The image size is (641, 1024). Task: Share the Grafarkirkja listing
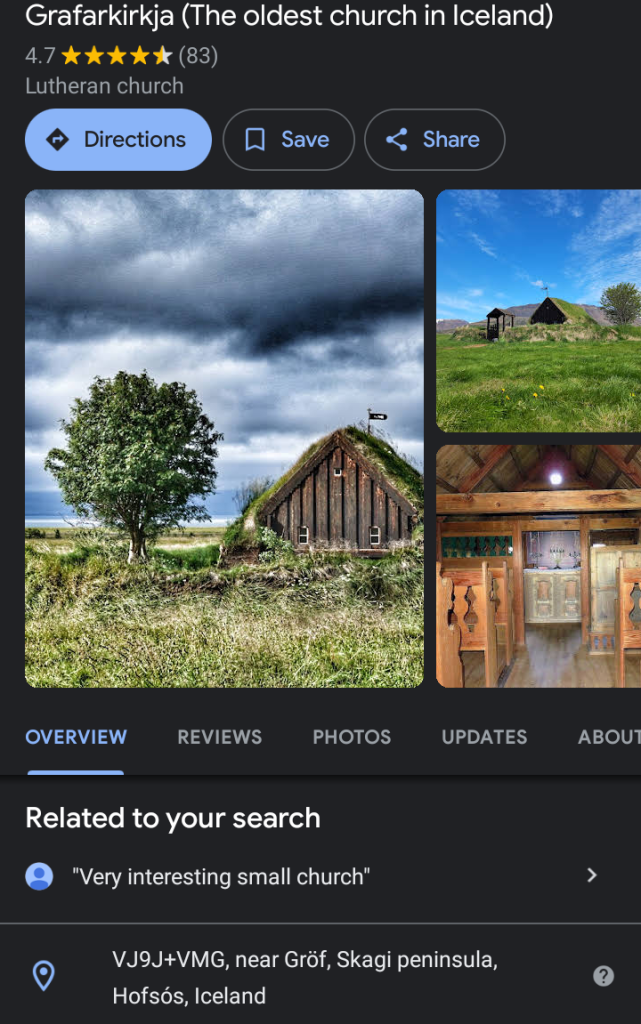click(434, 140)
